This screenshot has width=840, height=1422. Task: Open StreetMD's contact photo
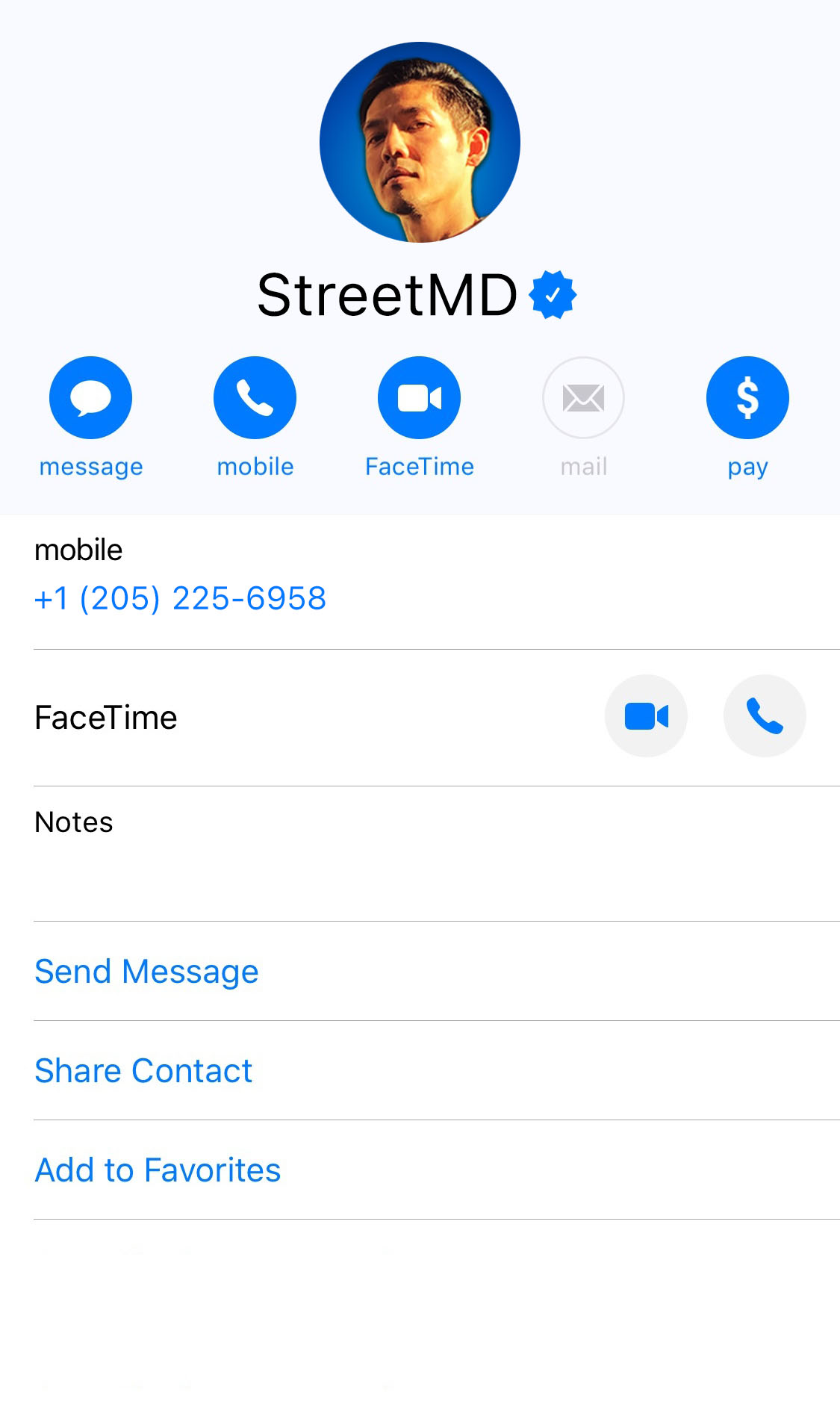tap(420, 142)
